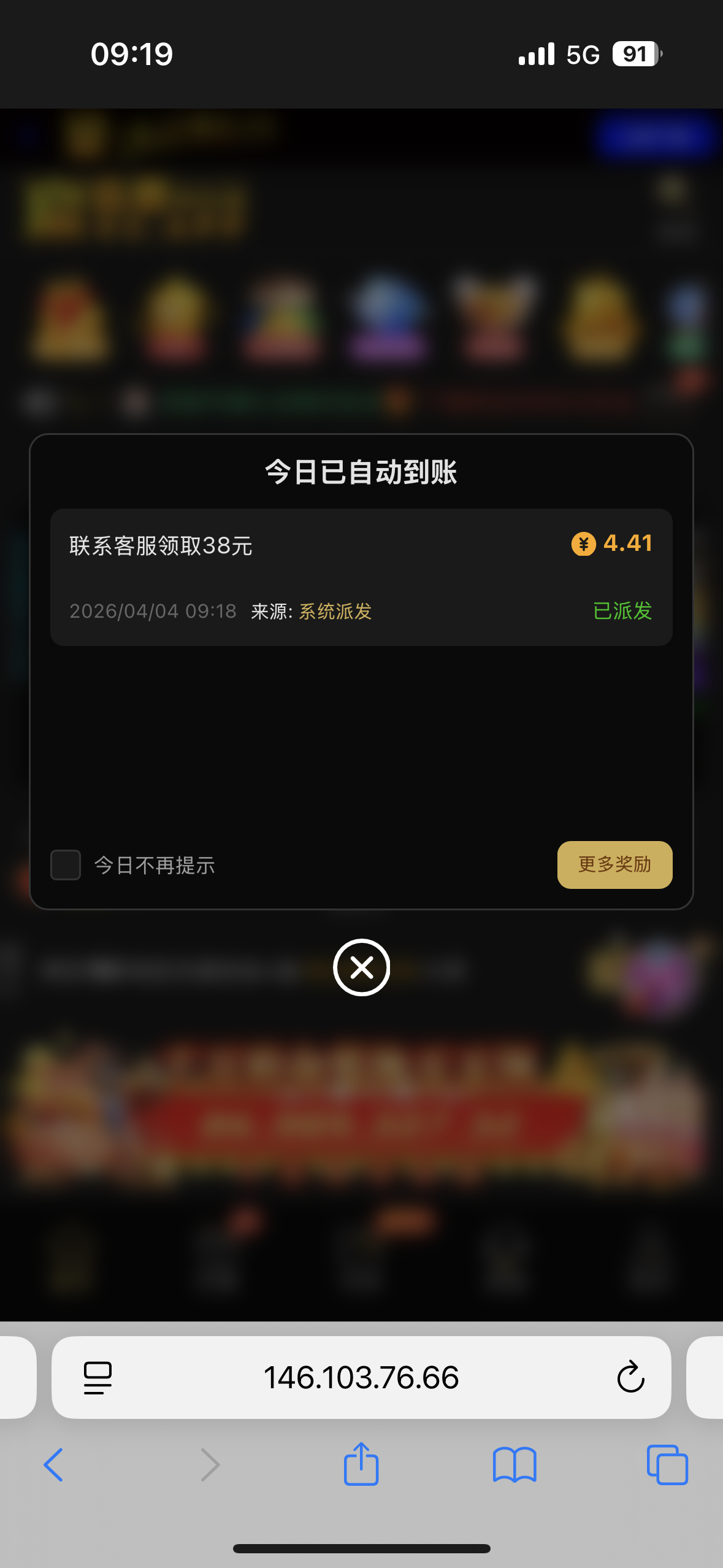Enable the 今日不再提示 checkbox
Image resolution: width=723 pixels, height=1568 pixels.
click(65, 865)
